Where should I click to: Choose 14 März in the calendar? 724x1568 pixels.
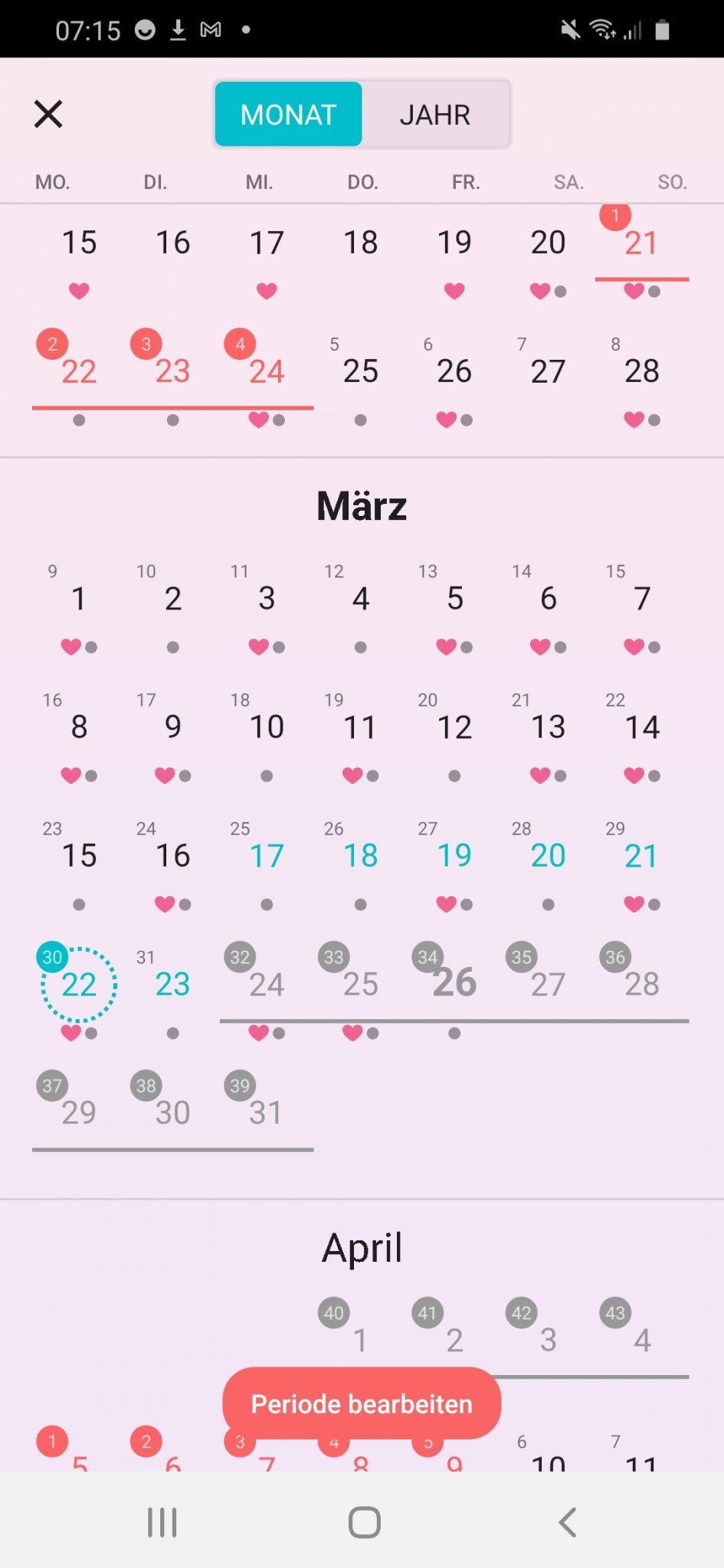tap(642, 727)
